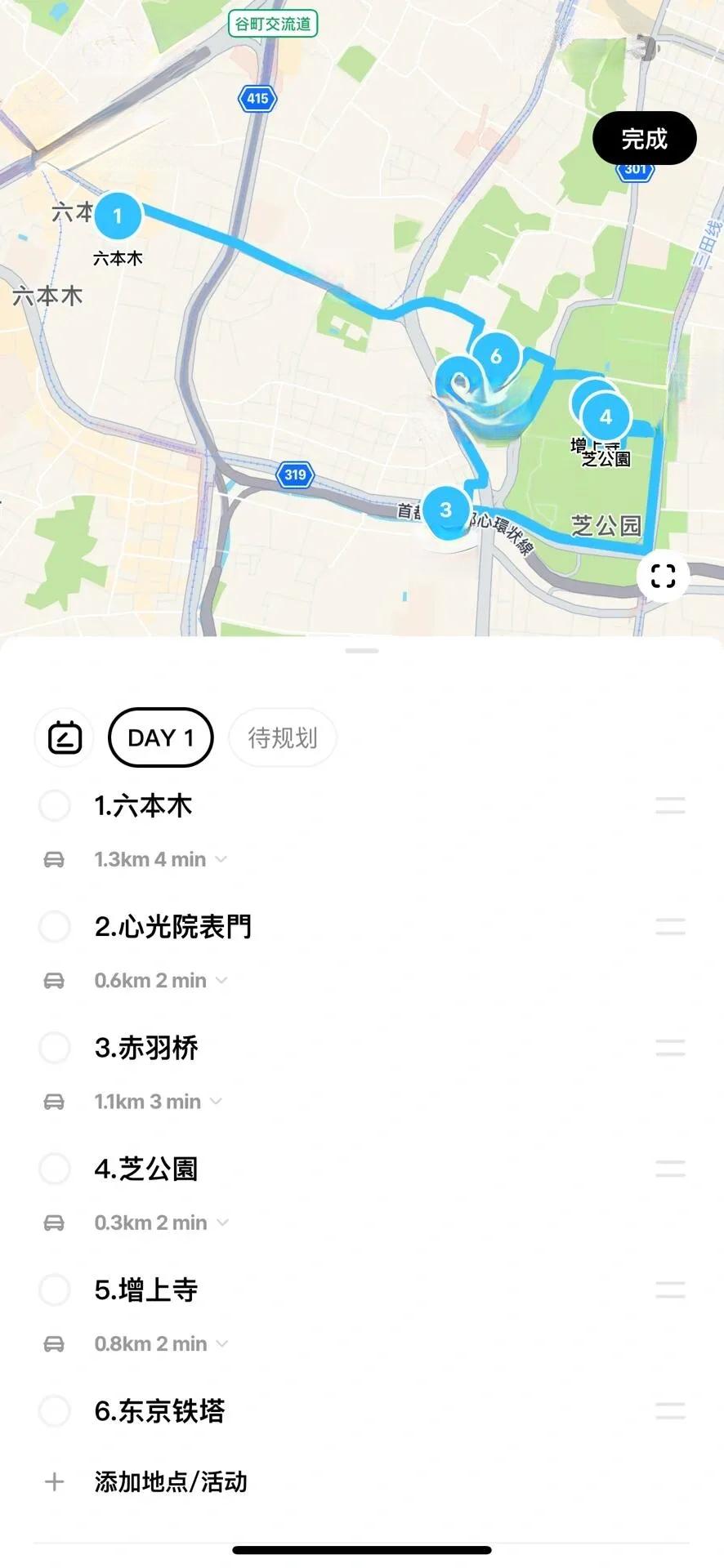Tap the 完成 button
The image size is (724, 1568).
(x=644, y=138)
